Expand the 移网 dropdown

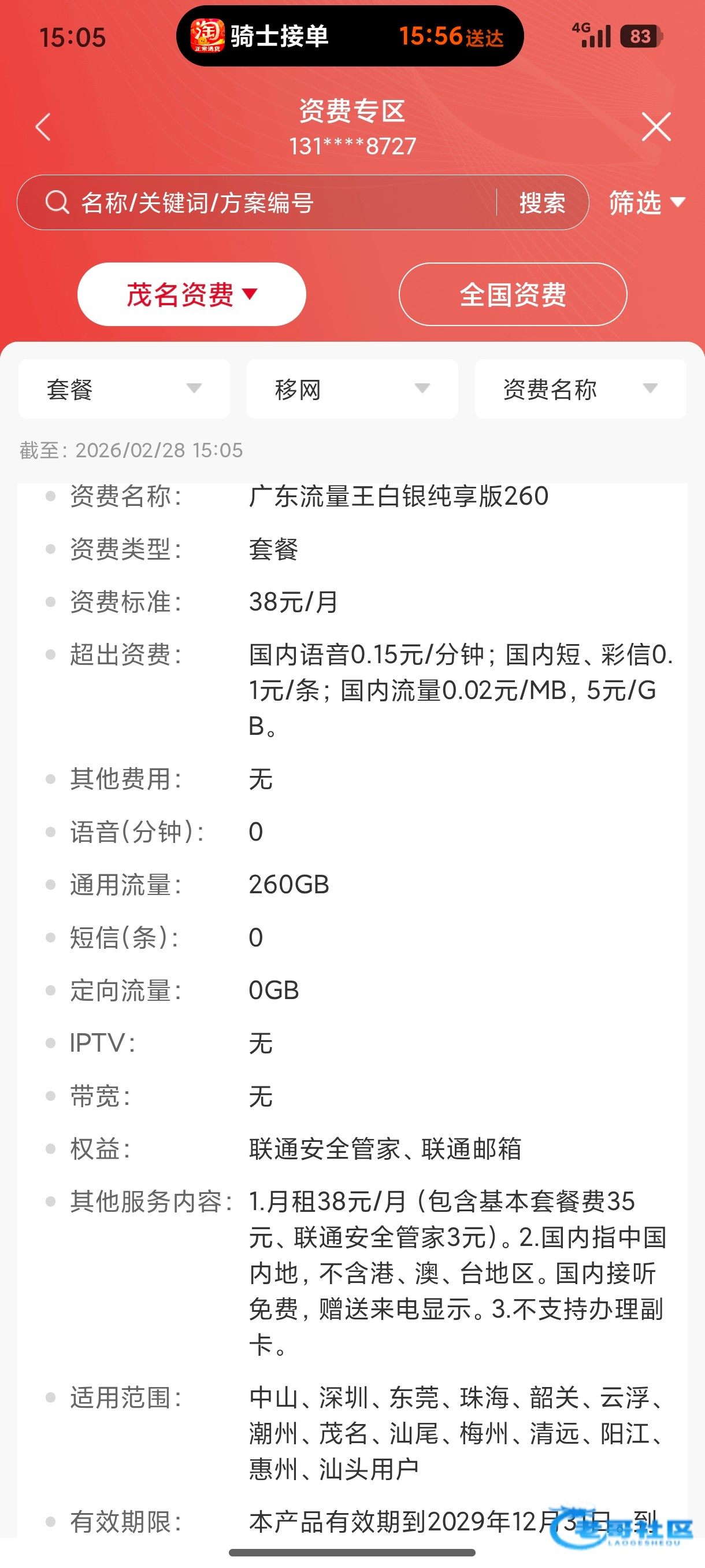pos(352,389)
